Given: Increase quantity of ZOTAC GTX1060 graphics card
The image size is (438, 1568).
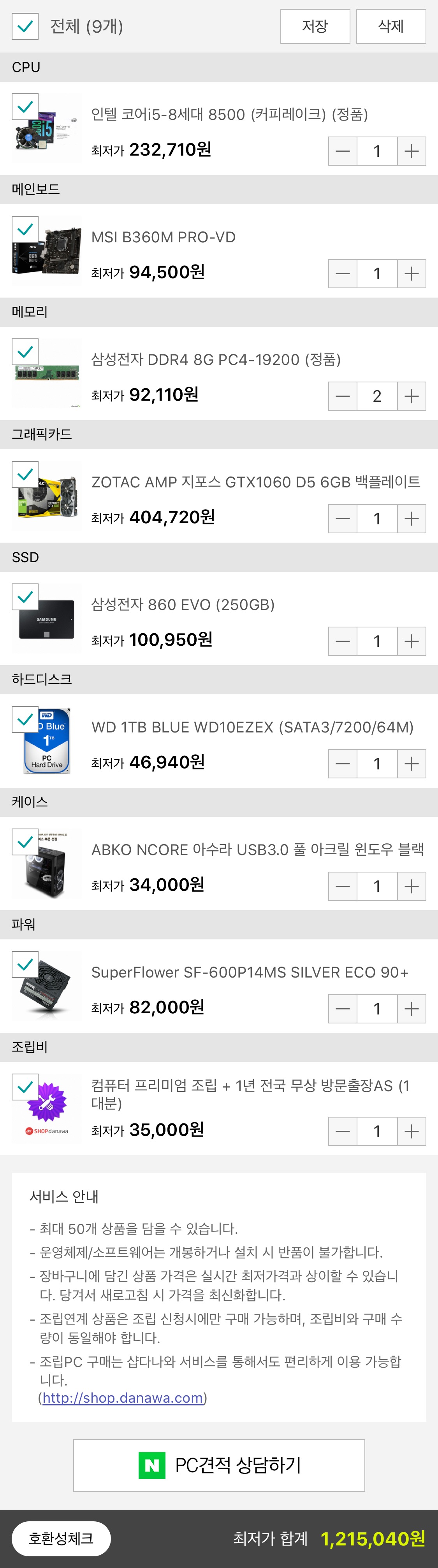Looking at the screenshot, I should 411,519.
